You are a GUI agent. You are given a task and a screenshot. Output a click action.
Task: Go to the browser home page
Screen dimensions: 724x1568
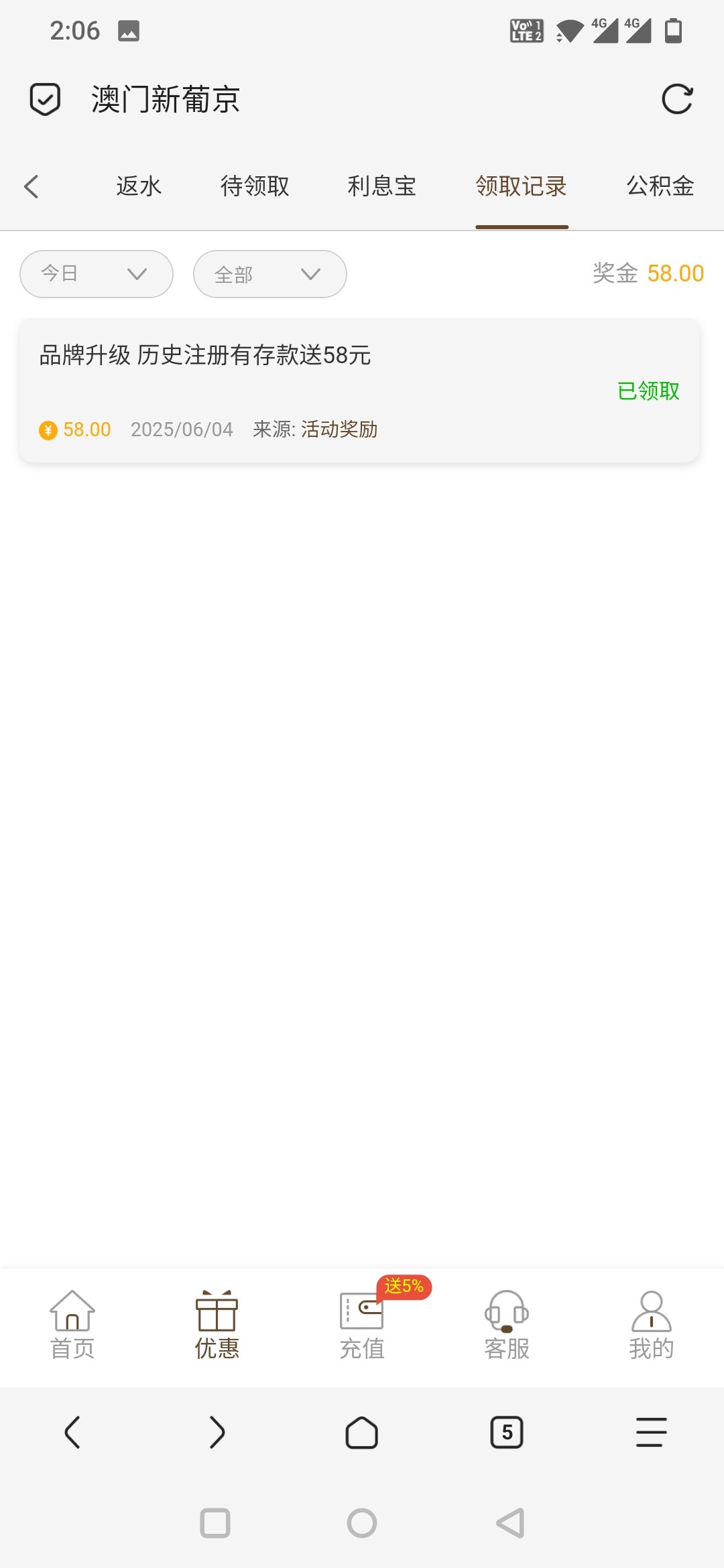(x=362, y=1433)
